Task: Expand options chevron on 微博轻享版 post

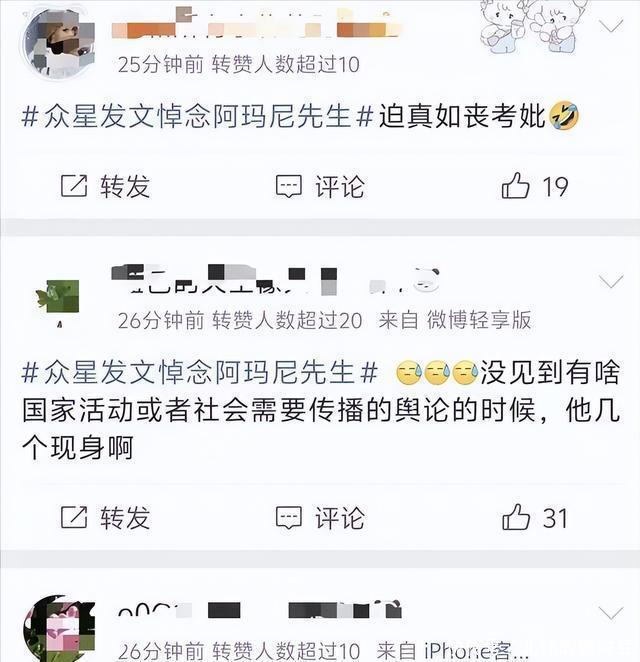Action: 610,282
